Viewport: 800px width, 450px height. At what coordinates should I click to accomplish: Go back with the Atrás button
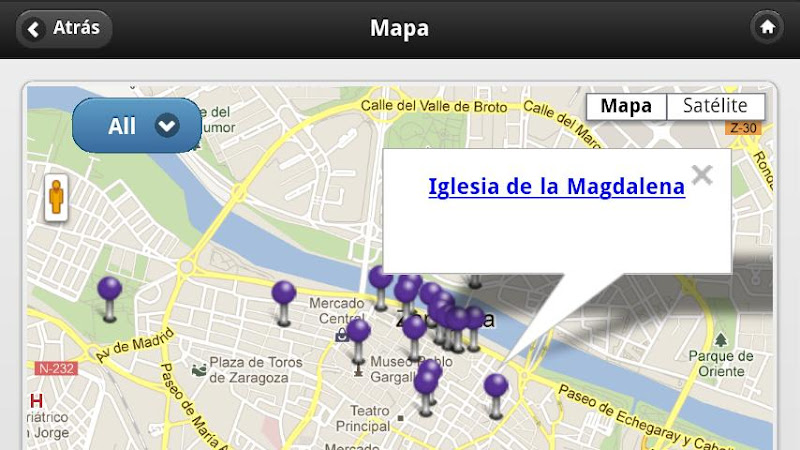[x=64, y=28]
